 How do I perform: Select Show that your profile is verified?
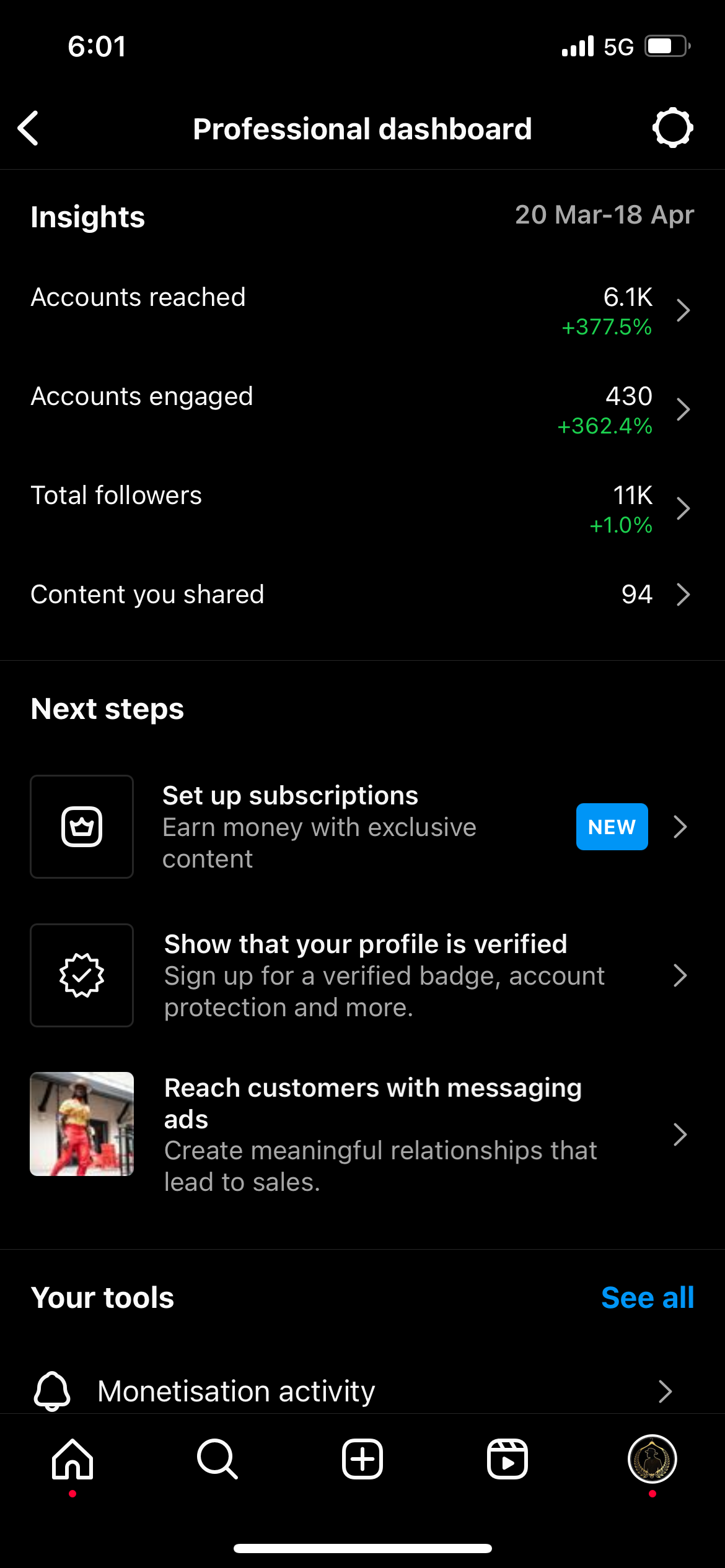point(362,975)
